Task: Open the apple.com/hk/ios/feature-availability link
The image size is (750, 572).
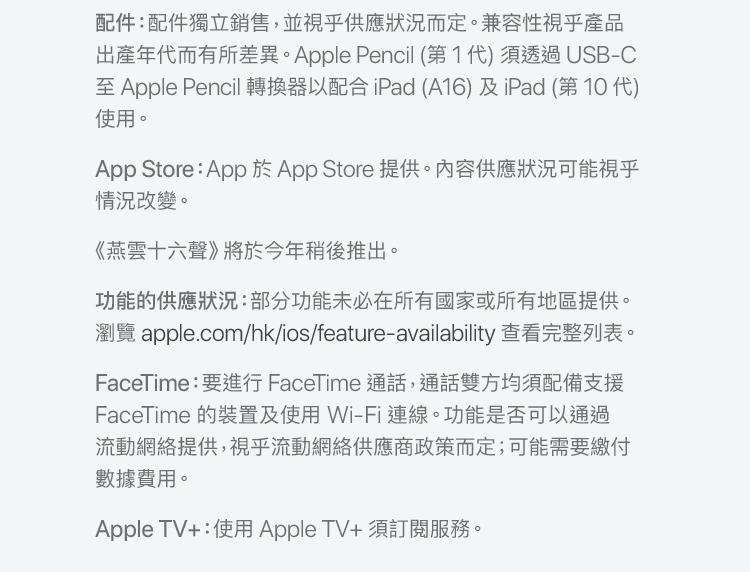Action: click(318, 332)
